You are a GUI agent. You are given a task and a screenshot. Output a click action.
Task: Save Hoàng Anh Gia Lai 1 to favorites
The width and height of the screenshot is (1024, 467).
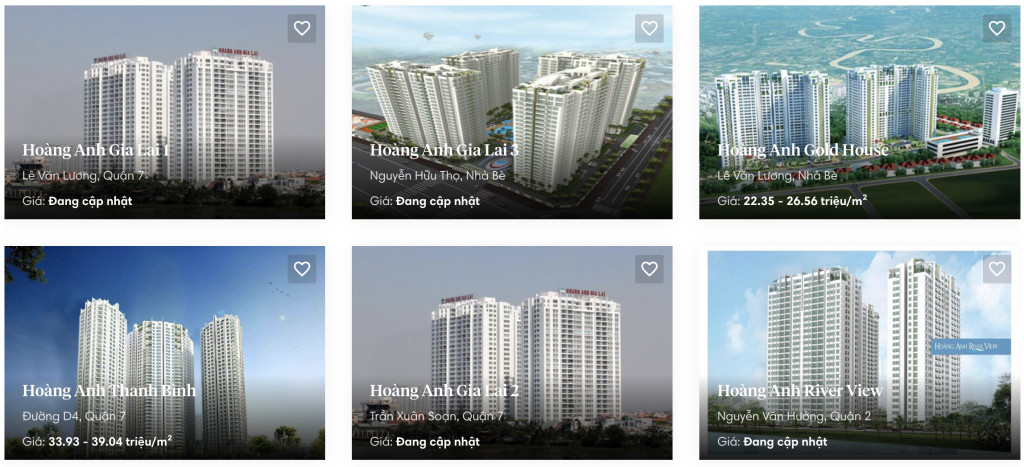[302, 28]
